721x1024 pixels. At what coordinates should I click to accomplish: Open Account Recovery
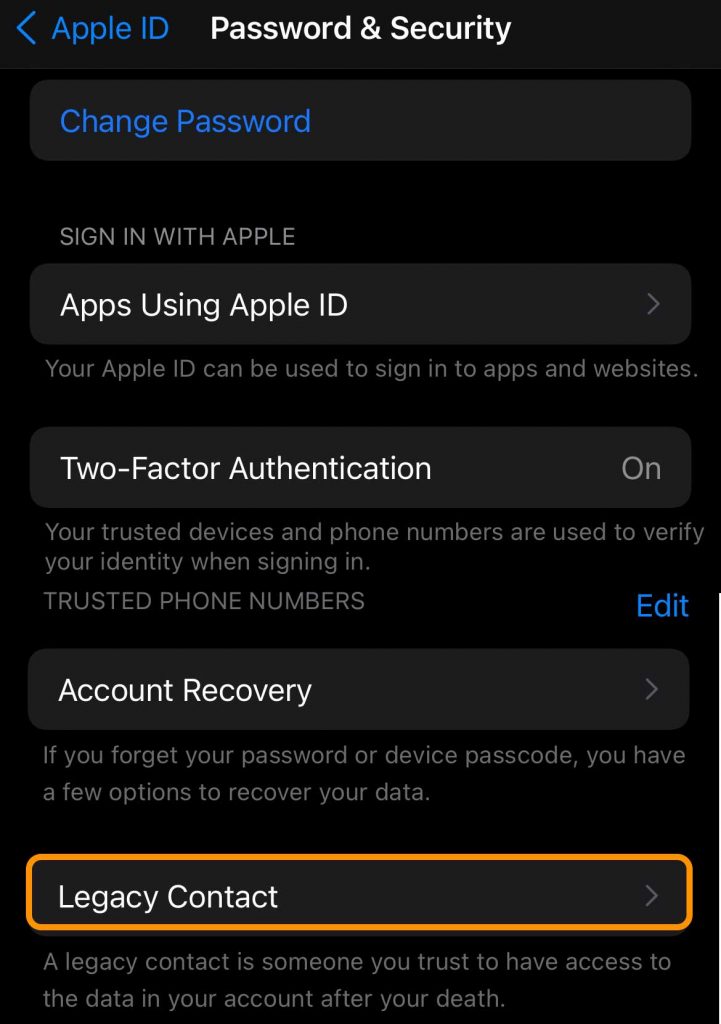point(358,690)
